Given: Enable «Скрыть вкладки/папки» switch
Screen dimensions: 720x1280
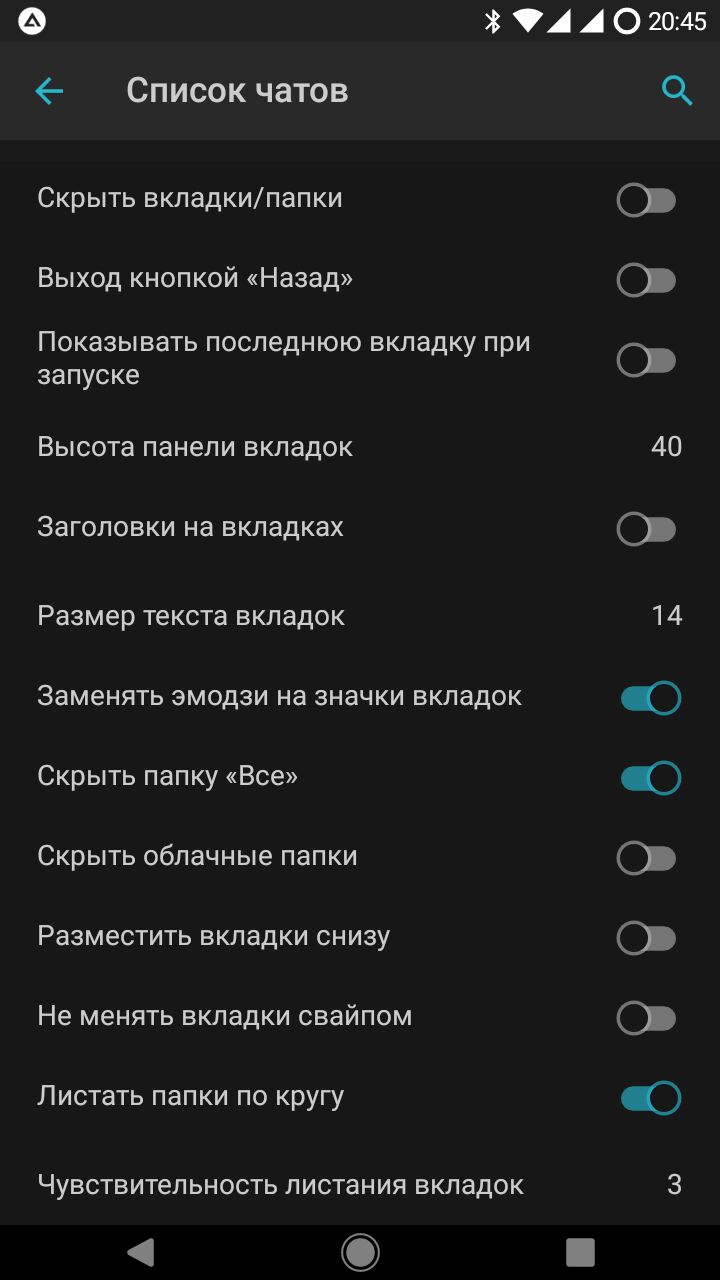Looking at the screenshot, I should (x=647, y=201).
